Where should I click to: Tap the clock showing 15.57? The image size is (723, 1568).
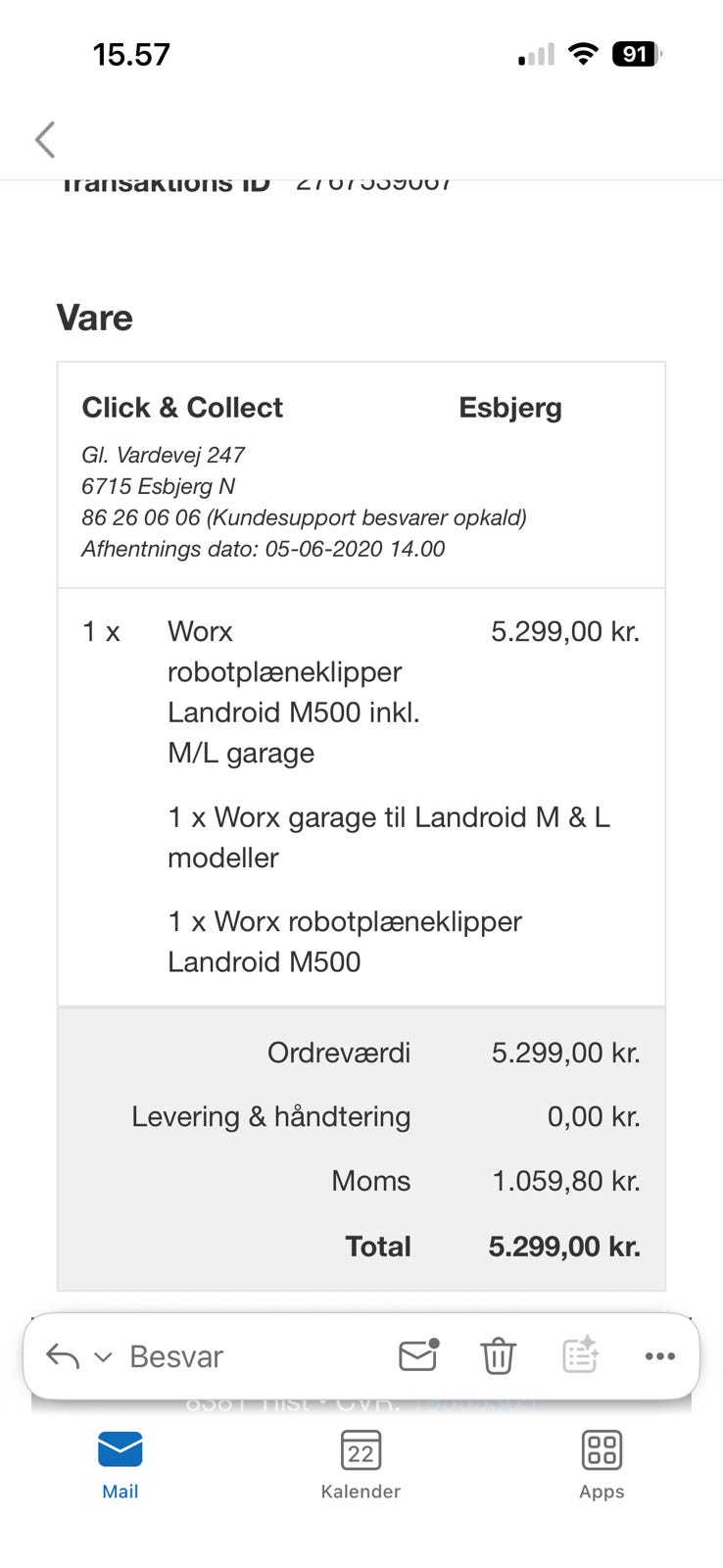(128, 54)
